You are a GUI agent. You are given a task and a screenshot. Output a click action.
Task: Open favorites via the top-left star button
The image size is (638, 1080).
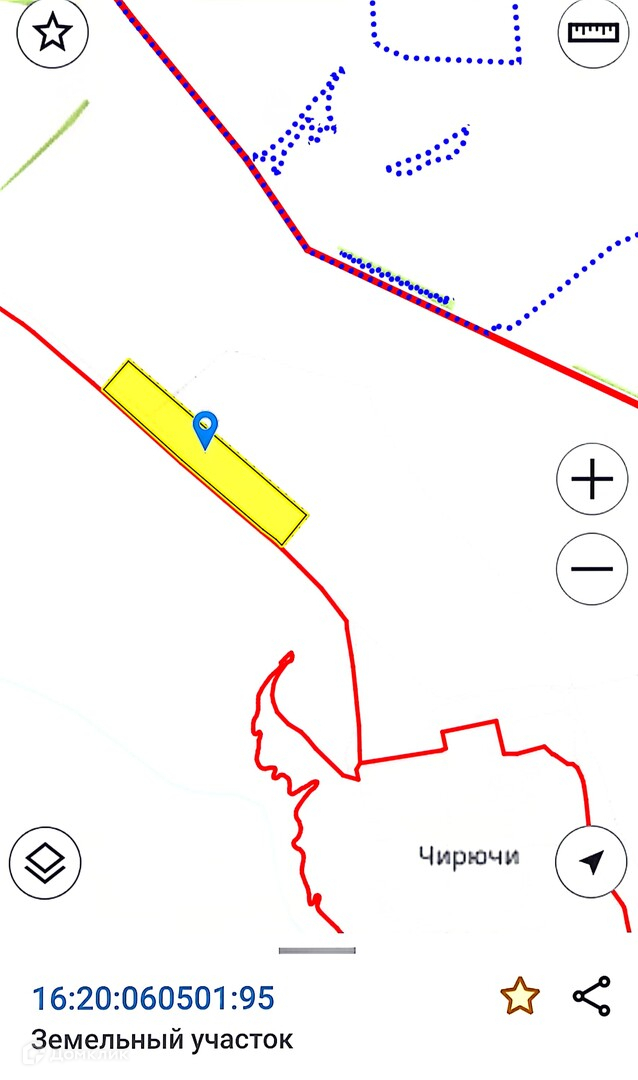(x=52, y=32)
